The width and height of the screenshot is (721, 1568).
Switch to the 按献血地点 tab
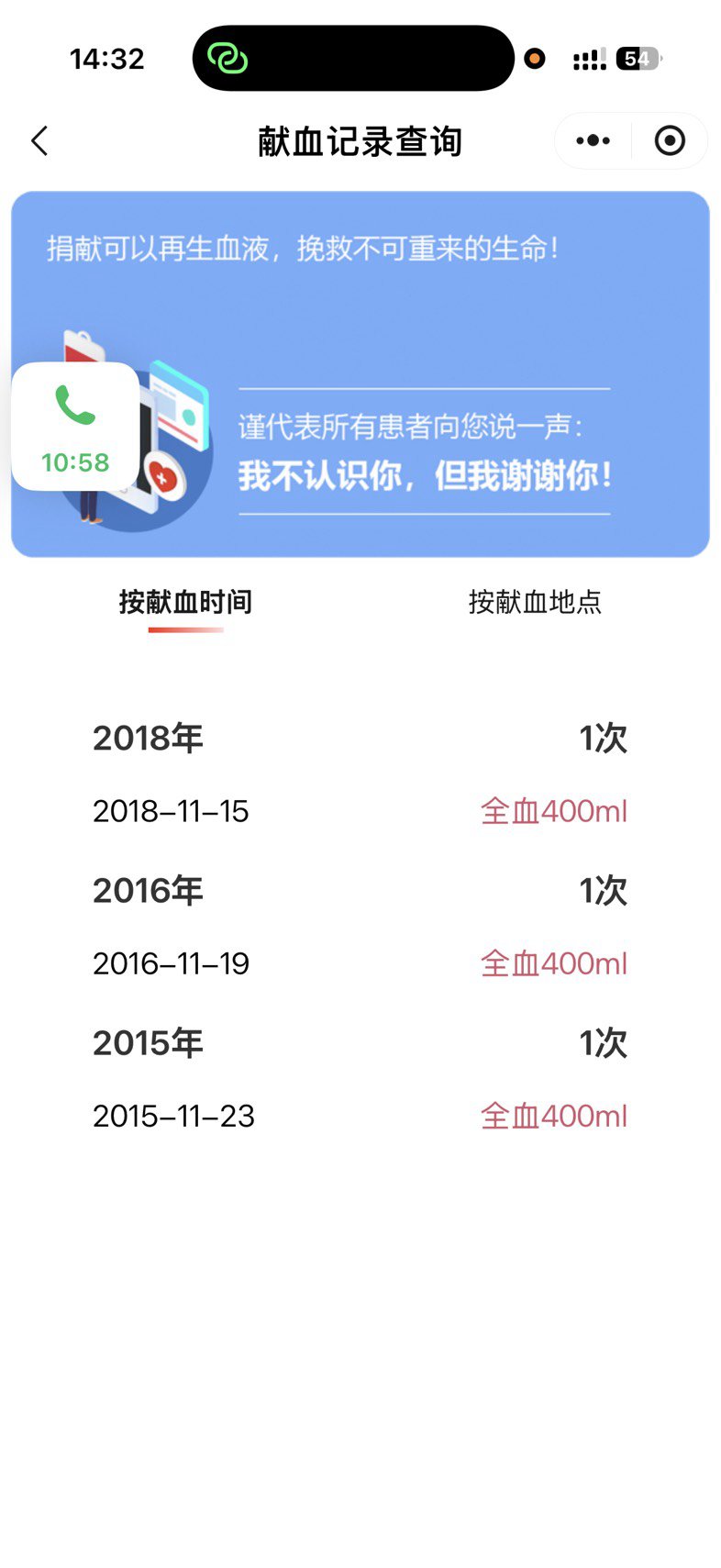click(x=535, y=603)
